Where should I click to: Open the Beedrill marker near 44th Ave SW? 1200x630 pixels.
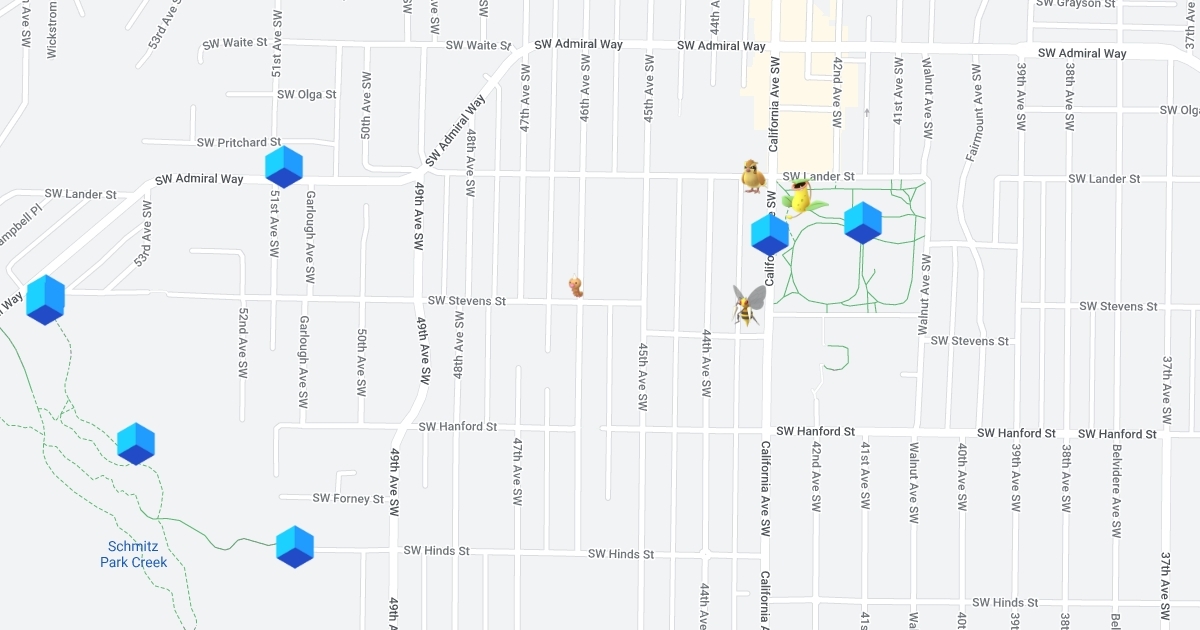coord(747,305)
